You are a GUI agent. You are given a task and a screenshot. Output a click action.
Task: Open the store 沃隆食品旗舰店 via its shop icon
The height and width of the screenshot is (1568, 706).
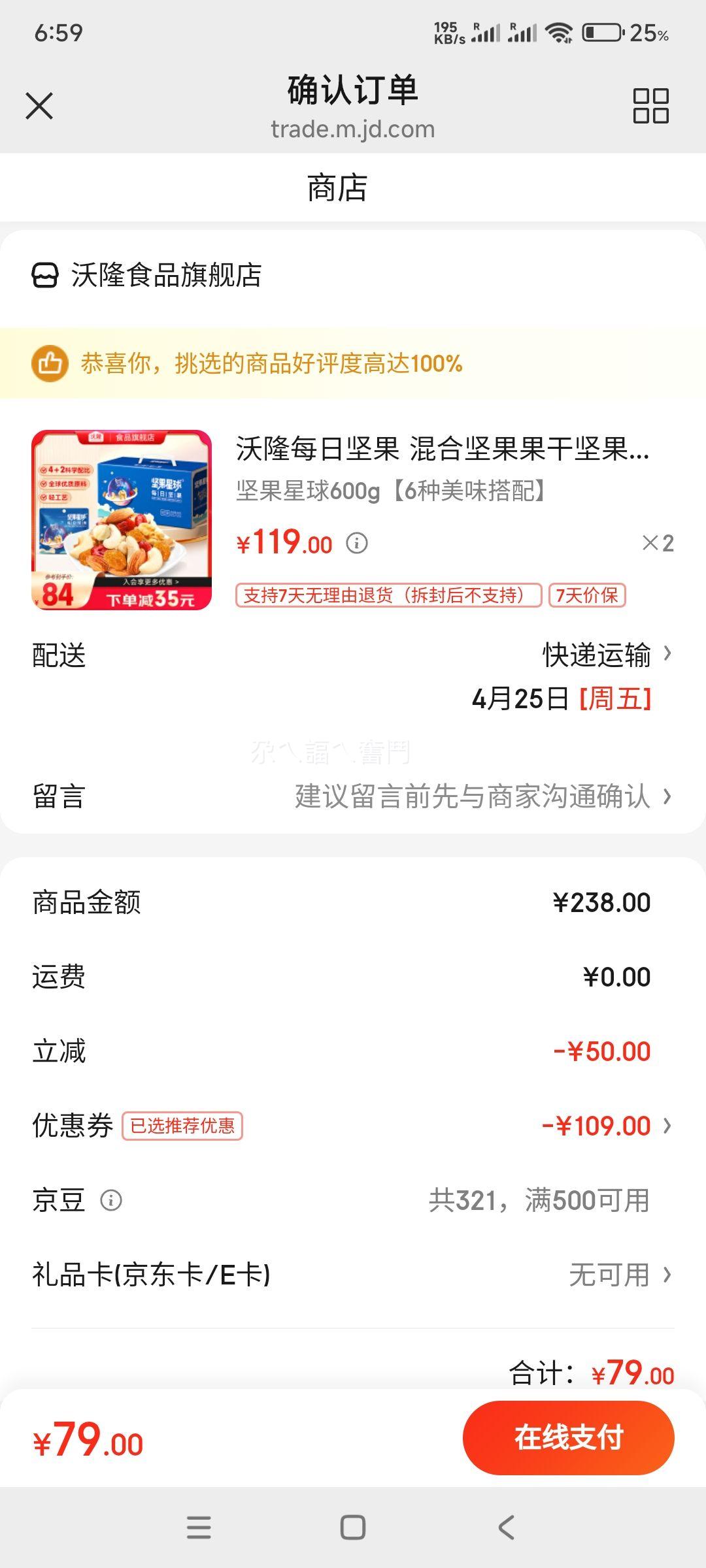click(x=44, y=275)
